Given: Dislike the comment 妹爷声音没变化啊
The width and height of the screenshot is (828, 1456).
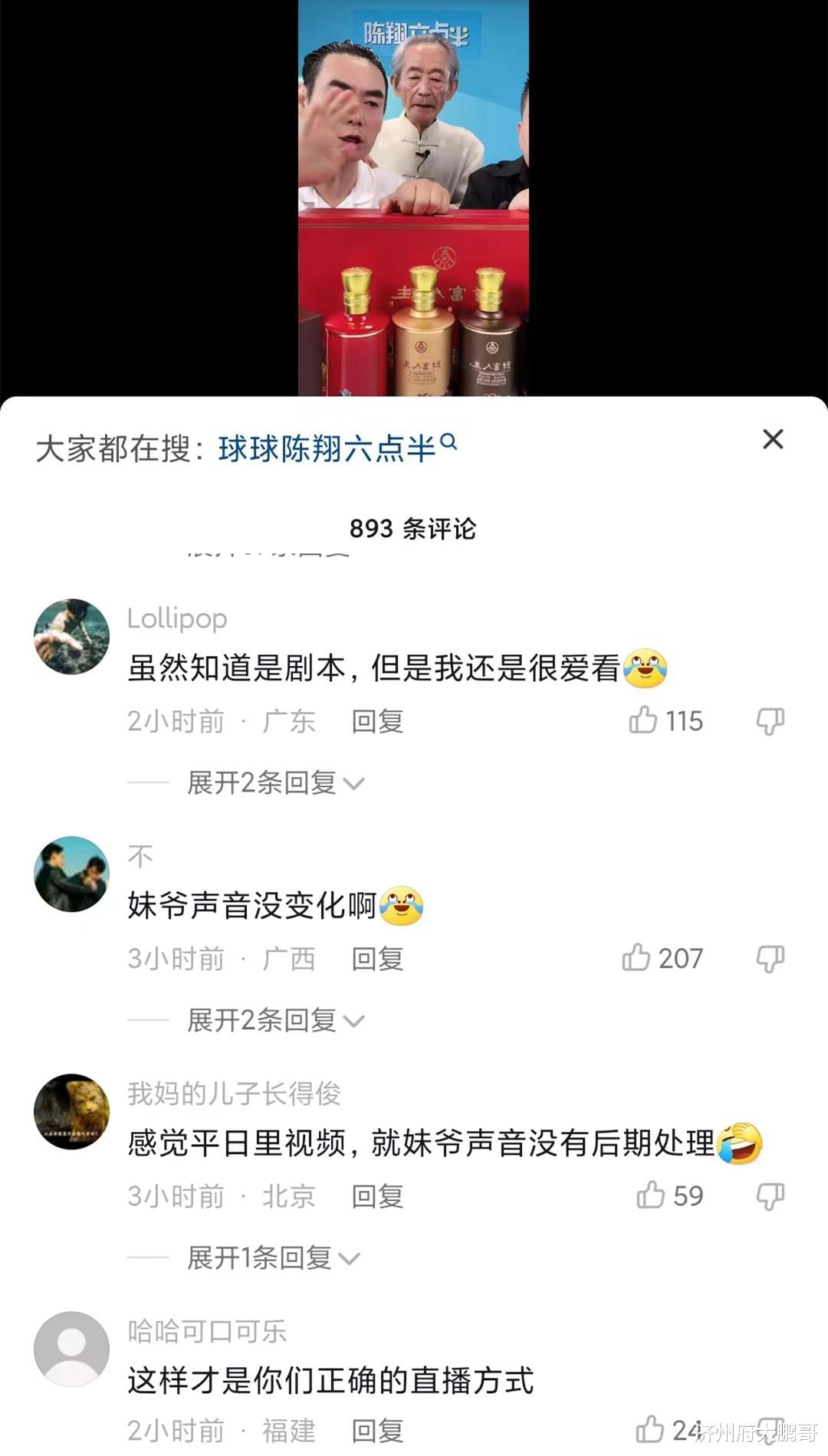Looking at the screenshot, I should point(770,958).
